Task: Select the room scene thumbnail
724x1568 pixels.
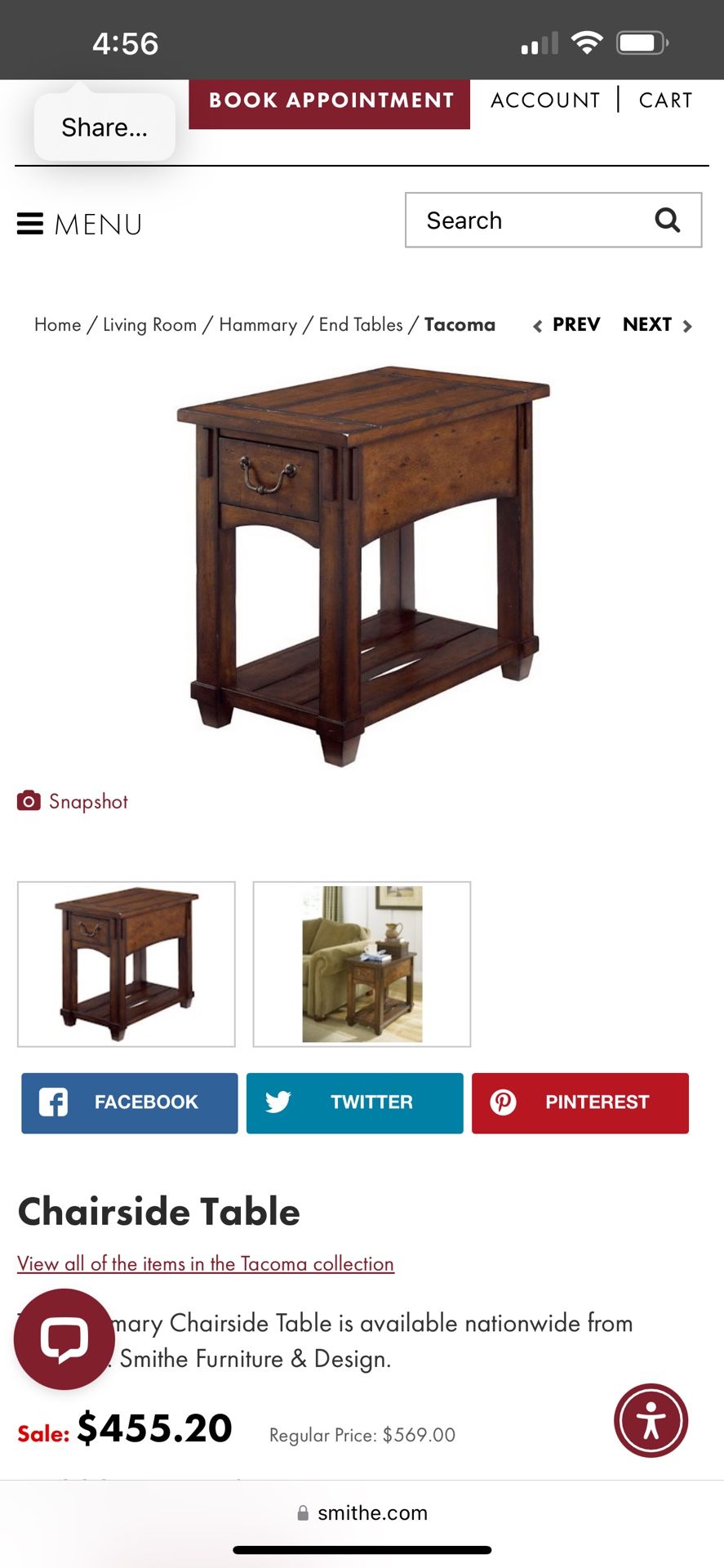Action: 362,964
